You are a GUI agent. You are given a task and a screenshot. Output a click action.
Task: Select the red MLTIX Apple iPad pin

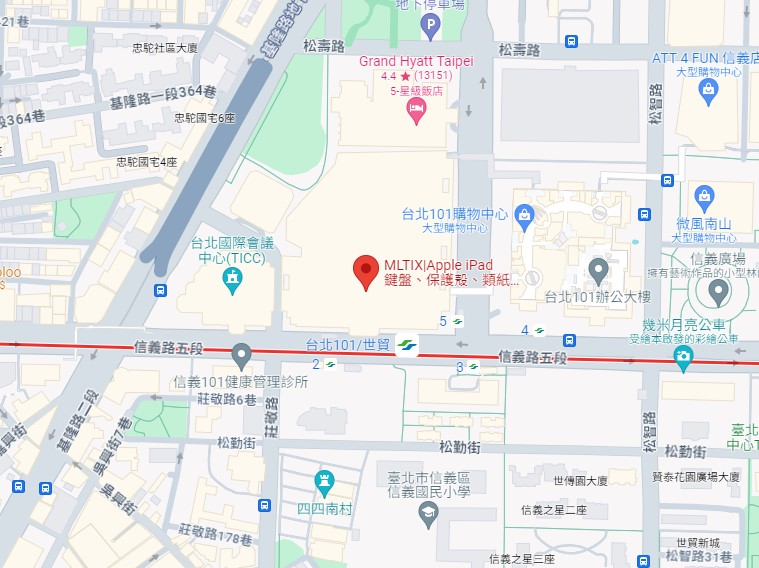point(366,270)
